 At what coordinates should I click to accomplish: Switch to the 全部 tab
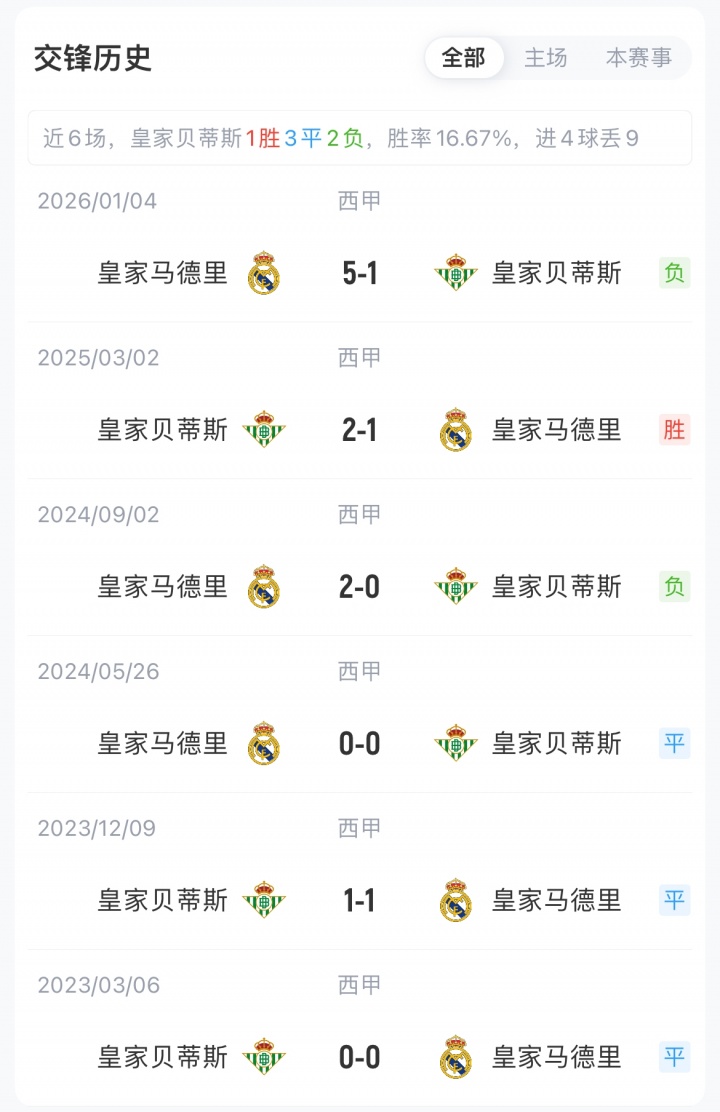[x=463, y=58]
